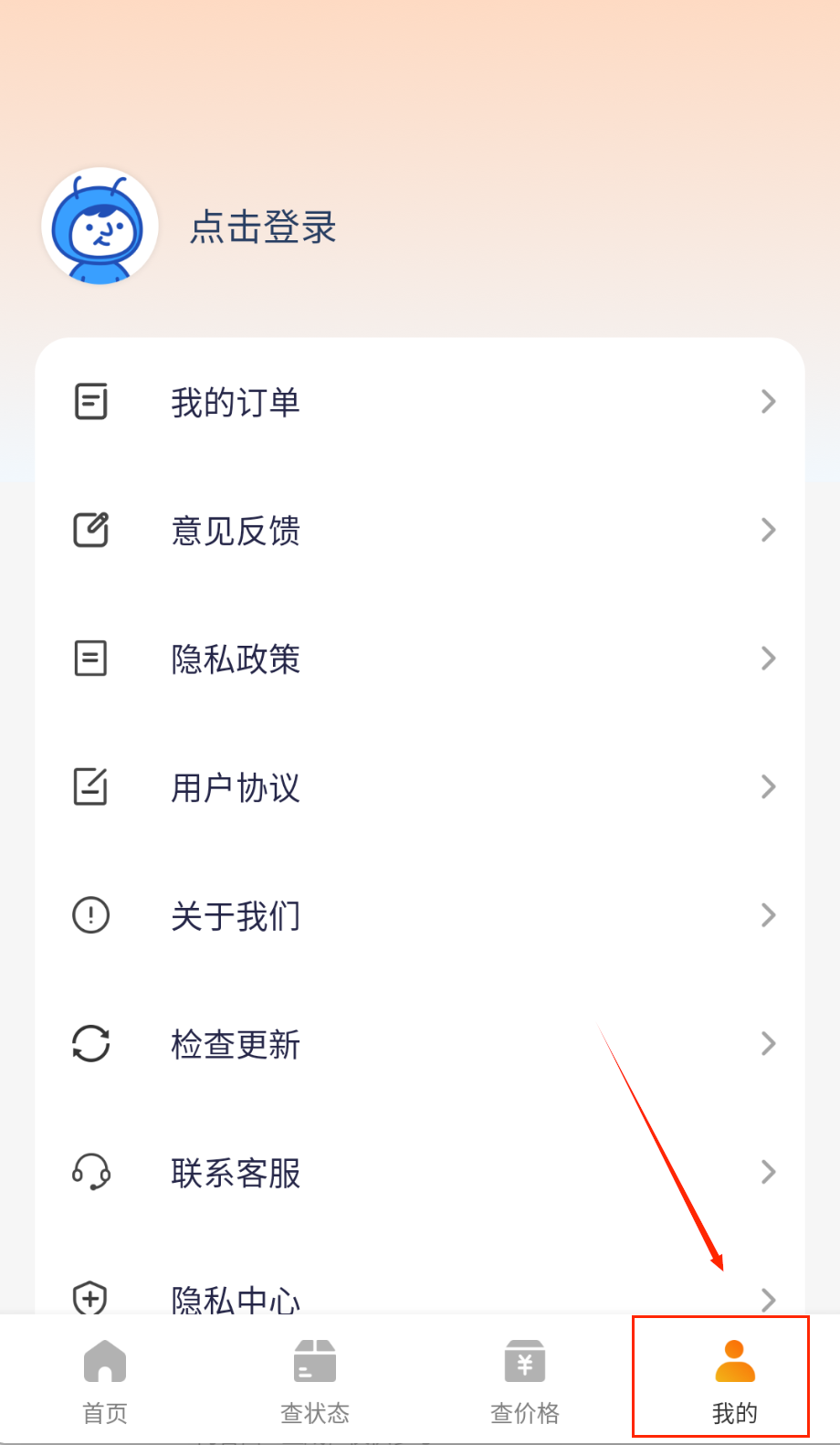Open 用户协议 user agreement
This screenshot has width=840, height=1445.
coord(420,787)
